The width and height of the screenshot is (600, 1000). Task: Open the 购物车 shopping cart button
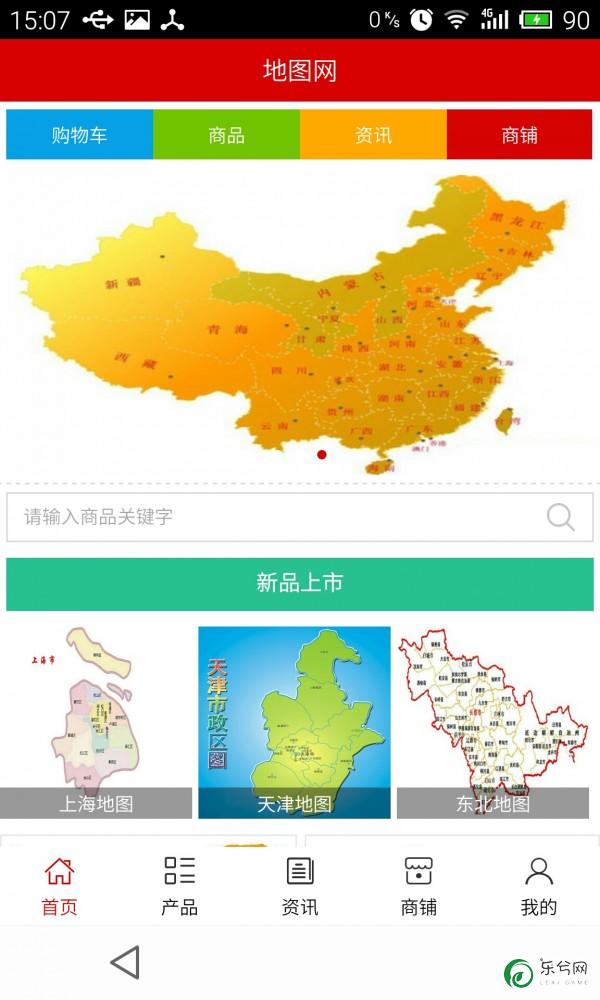coord(80,135)
